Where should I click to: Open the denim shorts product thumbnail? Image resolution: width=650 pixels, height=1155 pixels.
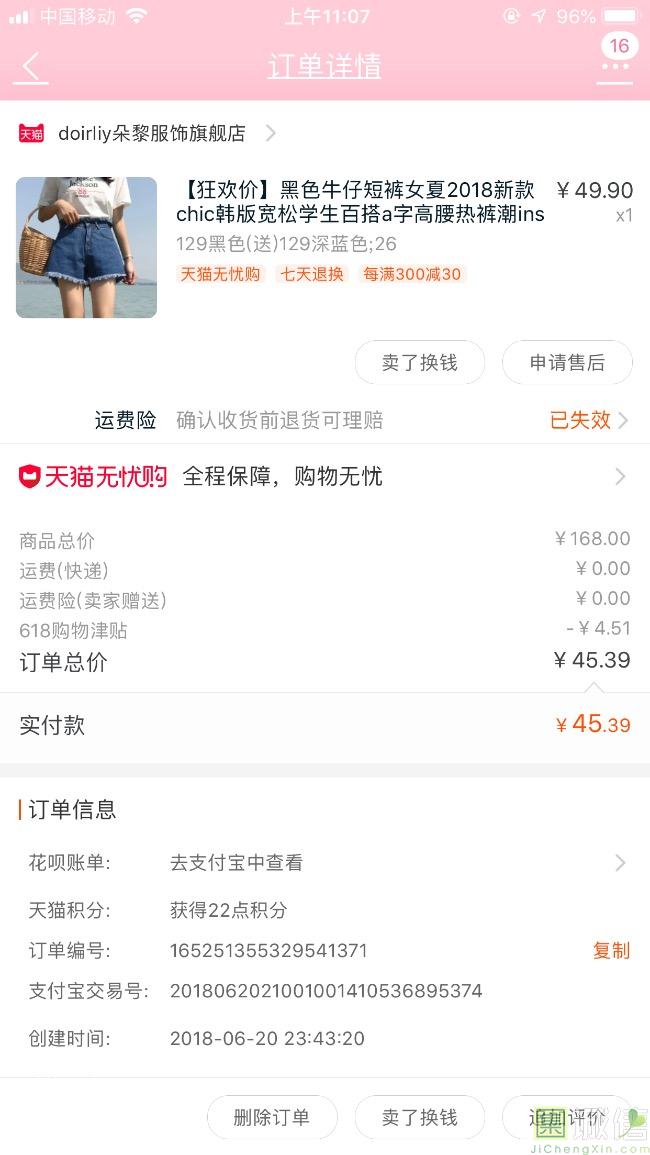pos(86,248)
